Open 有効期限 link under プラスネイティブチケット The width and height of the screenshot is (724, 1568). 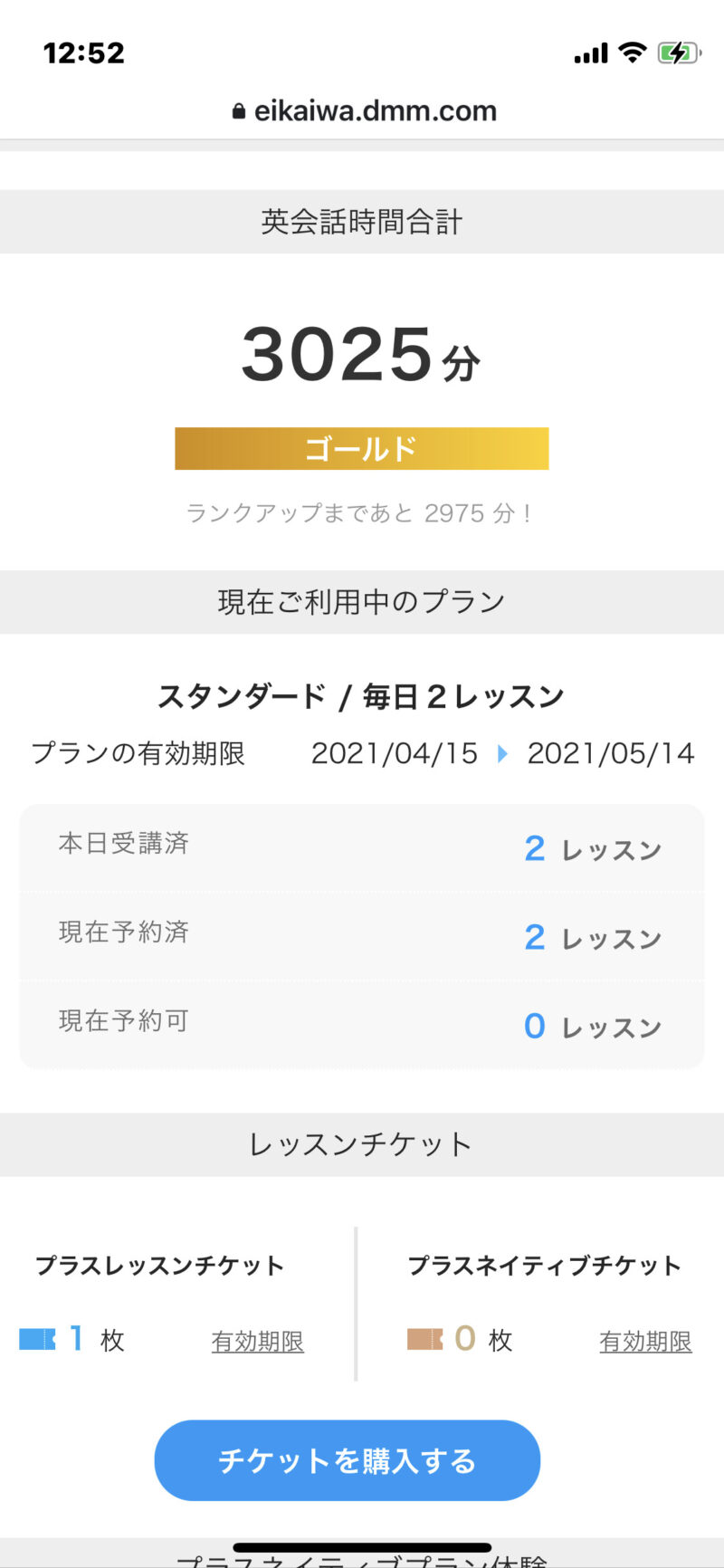tap(645, 1341)
